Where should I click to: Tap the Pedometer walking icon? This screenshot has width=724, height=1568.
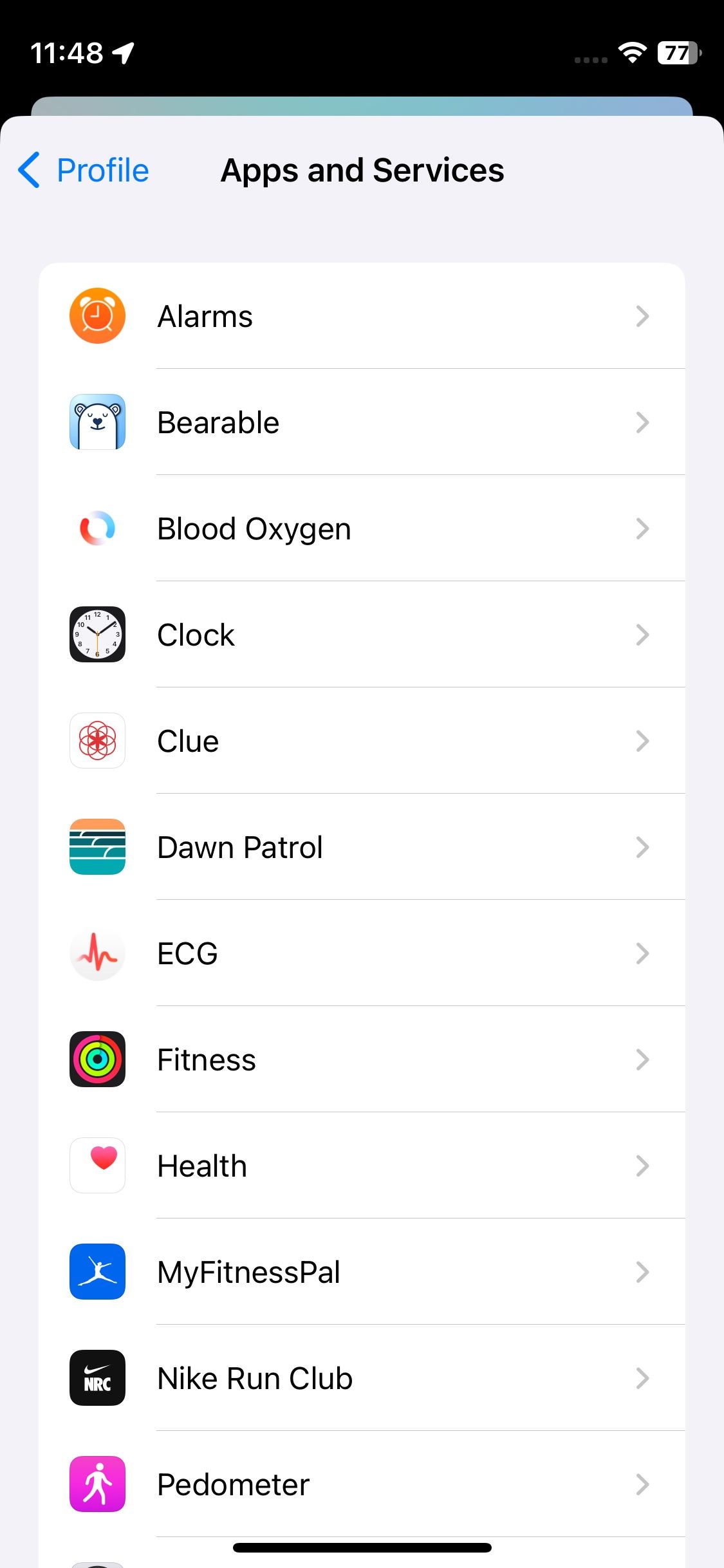pyautogui.click(x=97, y=1484)
